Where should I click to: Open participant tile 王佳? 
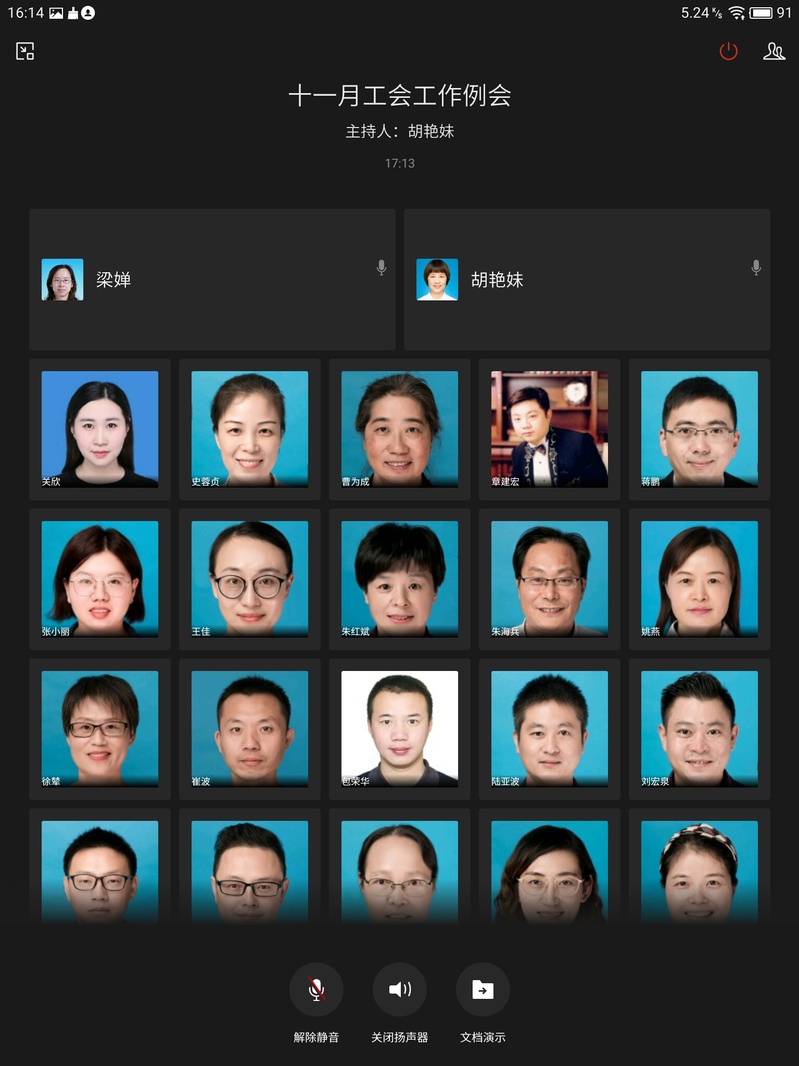tap(250, 579)
